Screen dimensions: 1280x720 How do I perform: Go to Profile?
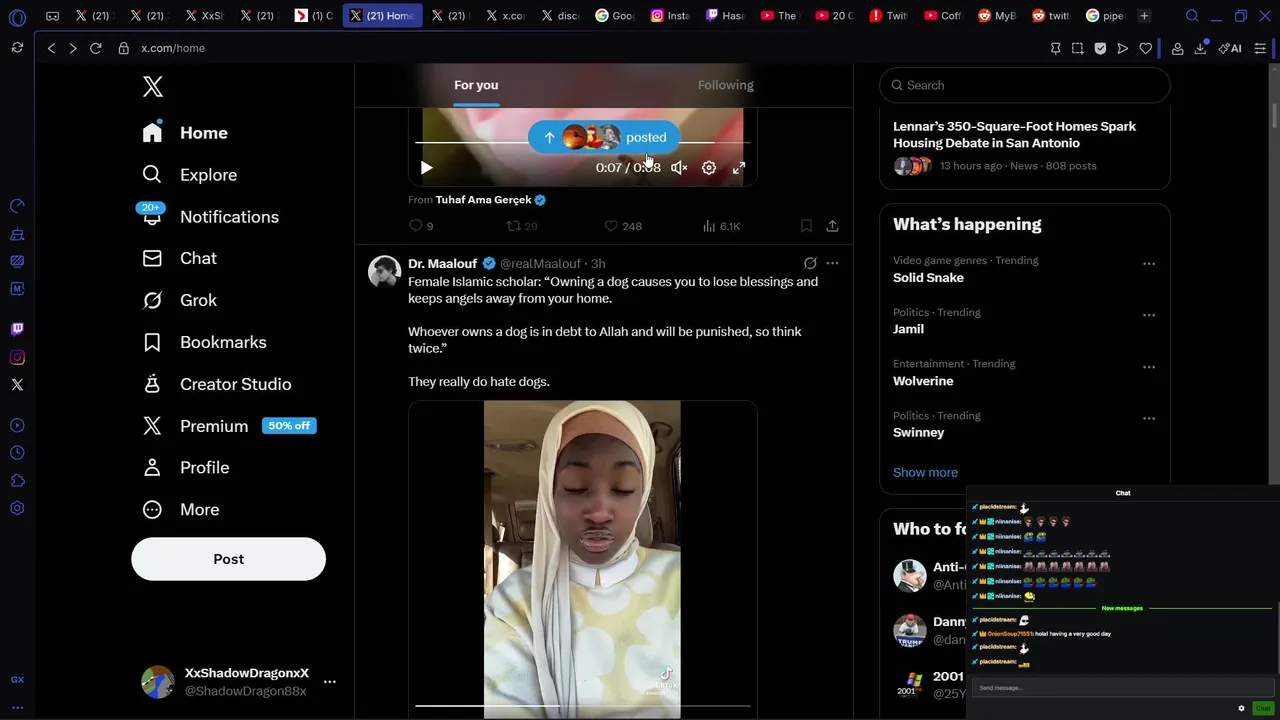[x=204, y=468]
